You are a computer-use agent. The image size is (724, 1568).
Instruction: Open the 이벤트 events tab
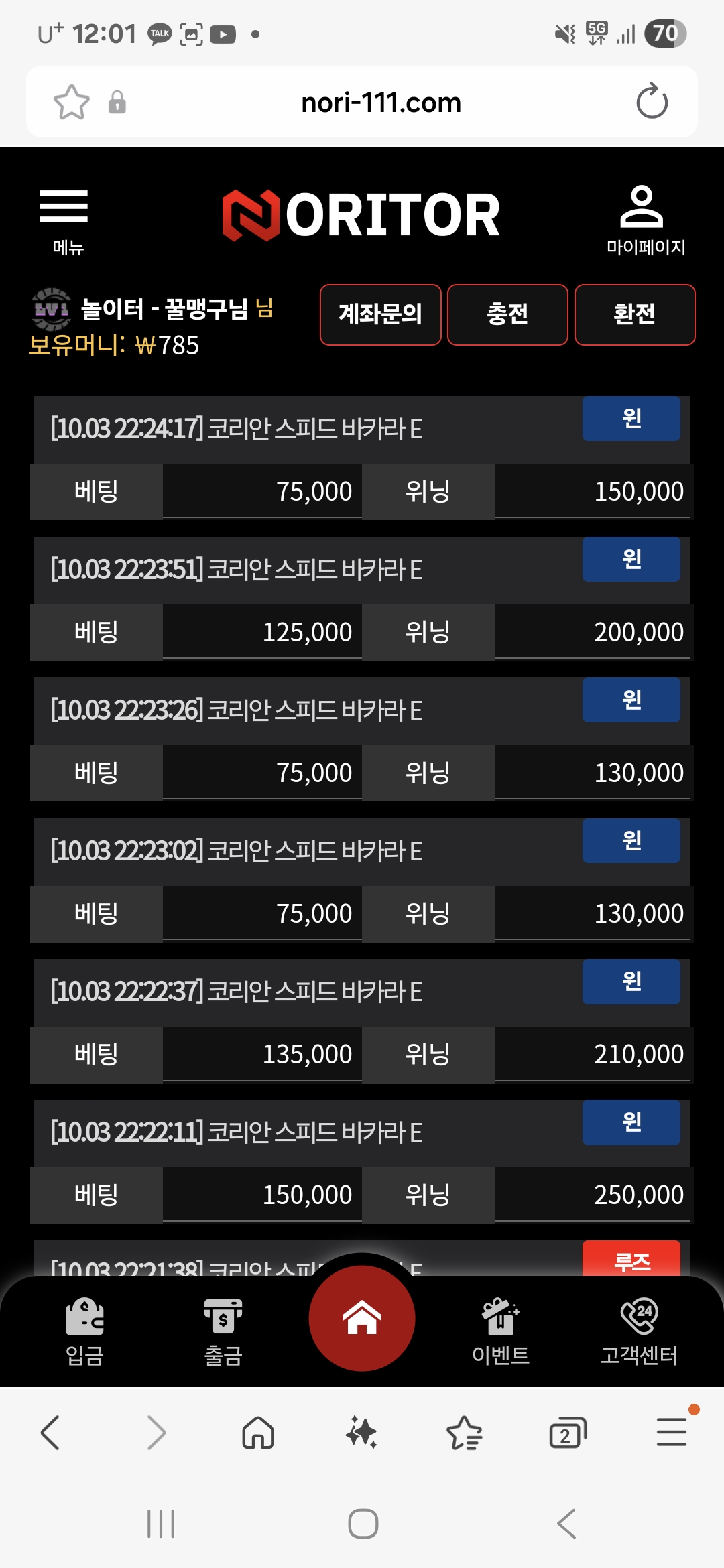(x=500, y=1331)
